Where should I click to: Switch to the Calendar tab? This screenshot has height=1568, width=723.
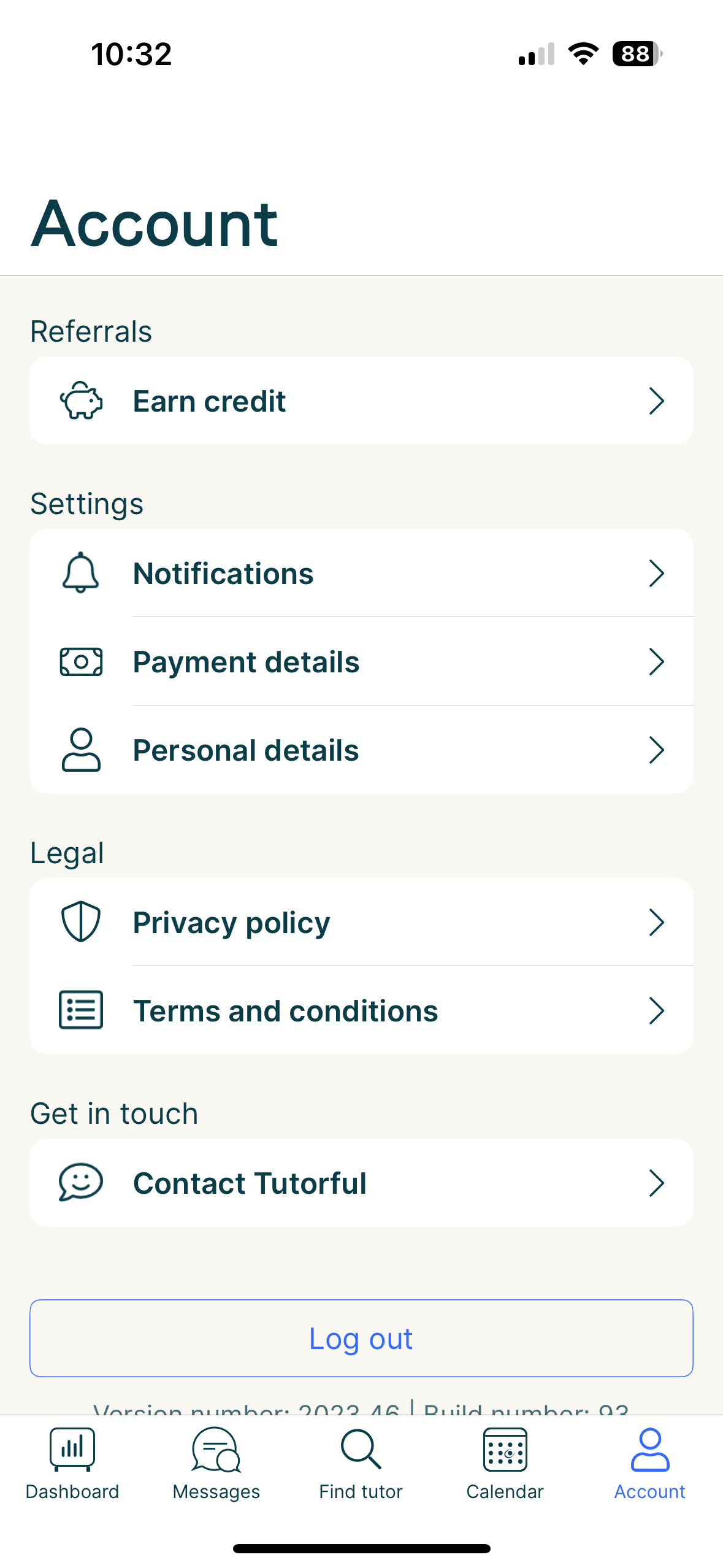[505, 1464]
